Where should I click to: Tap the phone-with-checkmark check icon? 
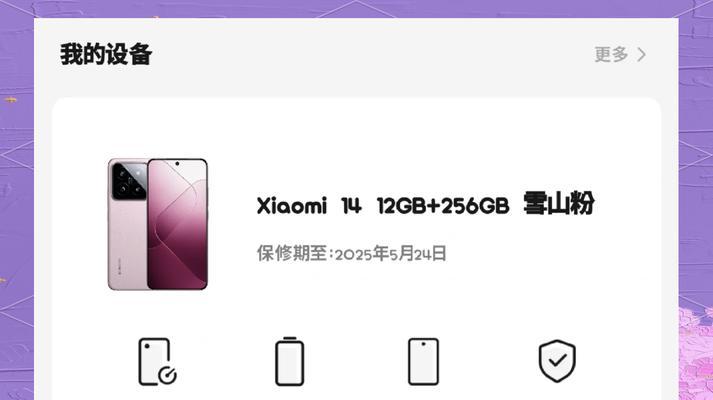click(x=156, y=362)
